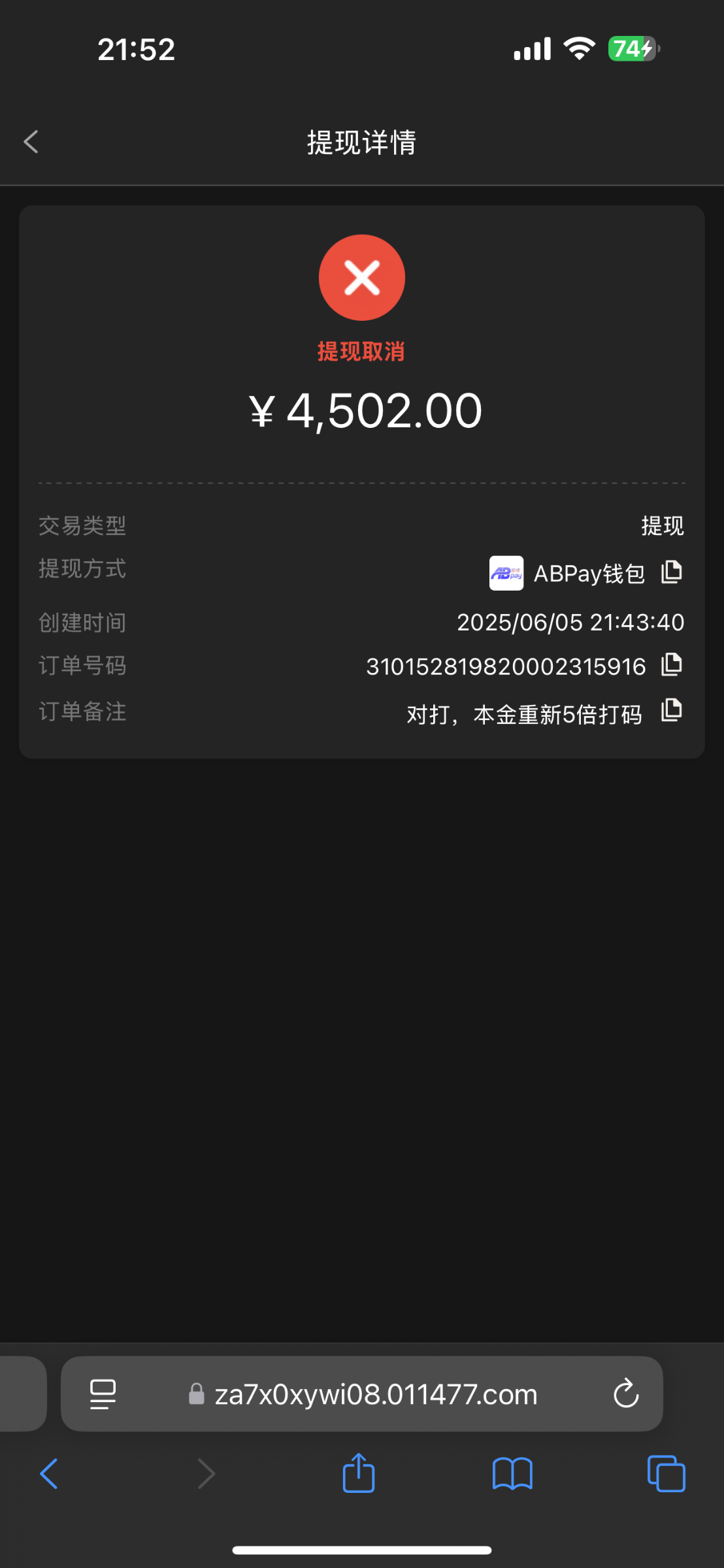Go back from the 提现详情 page
Viewport: 724px width, 1568px height.
click(31, 142)
